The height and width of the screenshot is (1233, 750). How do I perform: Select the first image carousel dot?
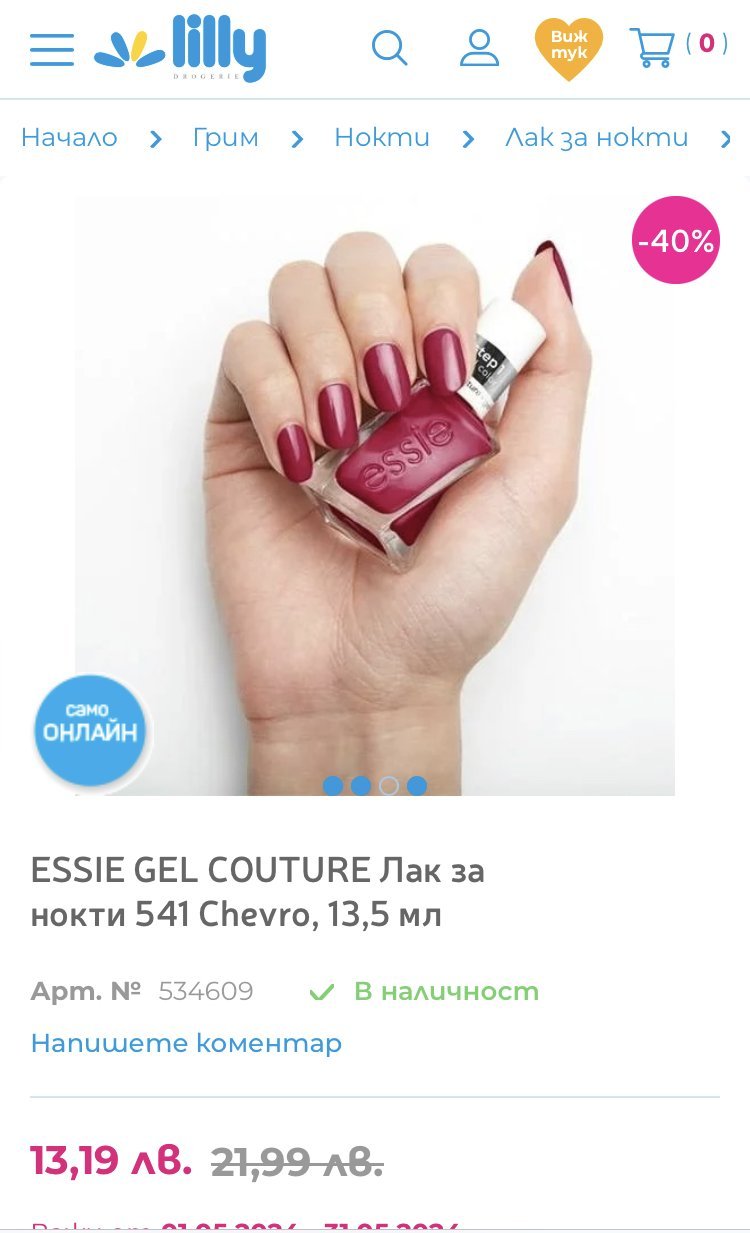click(x=333, y=786)
